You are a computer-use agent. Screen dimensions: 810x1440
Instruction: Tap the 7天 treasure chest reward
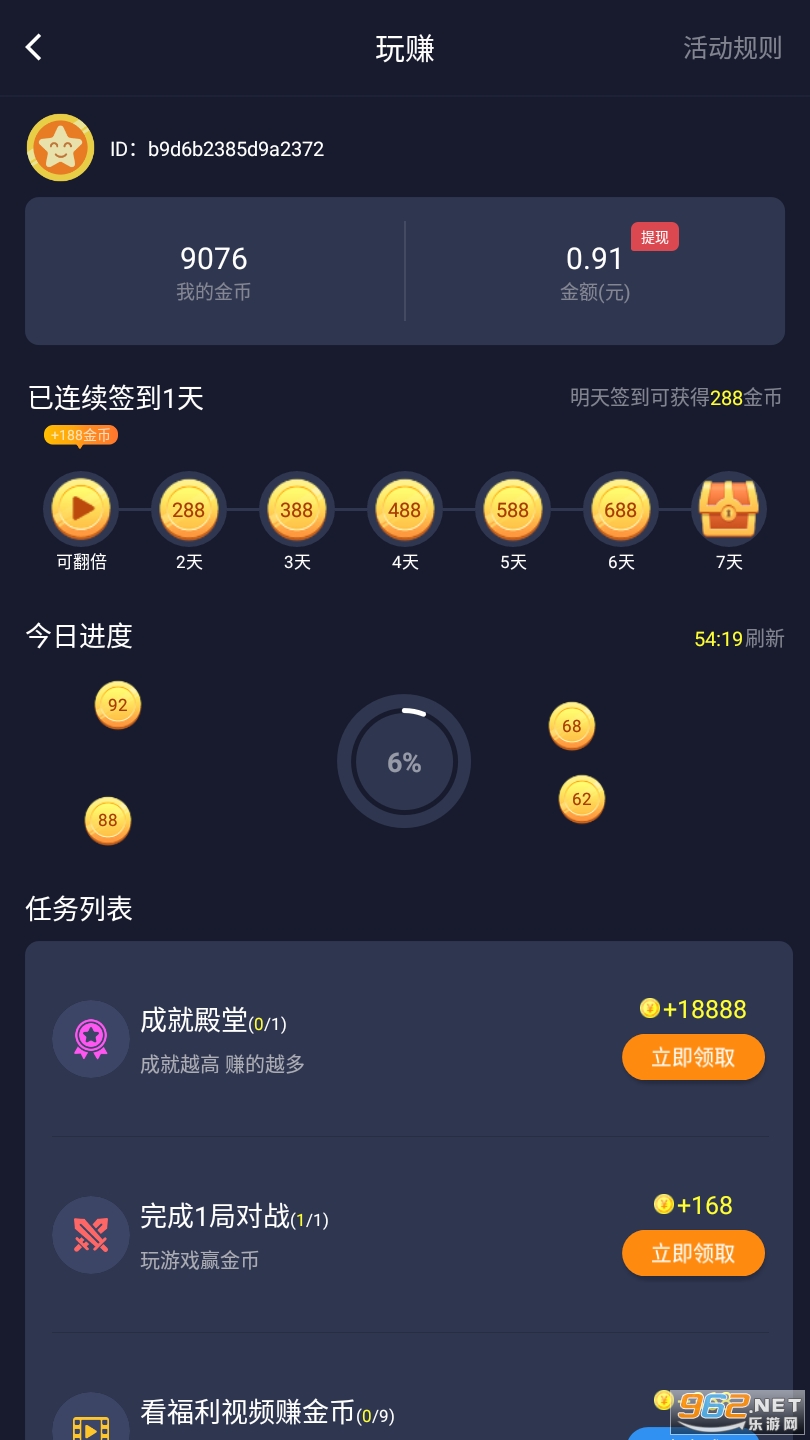click(x=729, y=509)
